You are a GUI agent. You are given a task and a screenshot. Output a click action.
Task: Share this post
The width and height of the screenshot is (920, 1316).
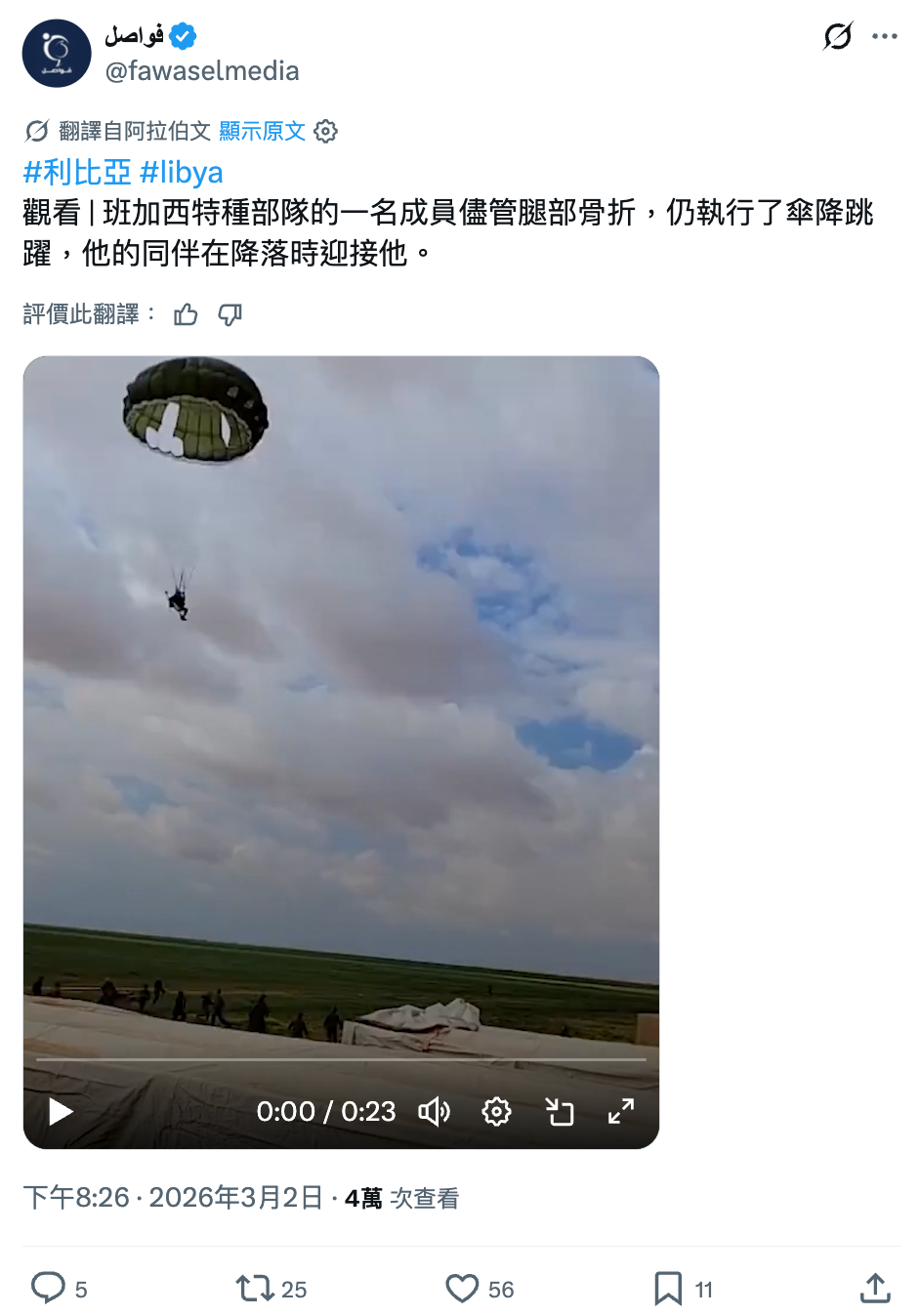875,1289
